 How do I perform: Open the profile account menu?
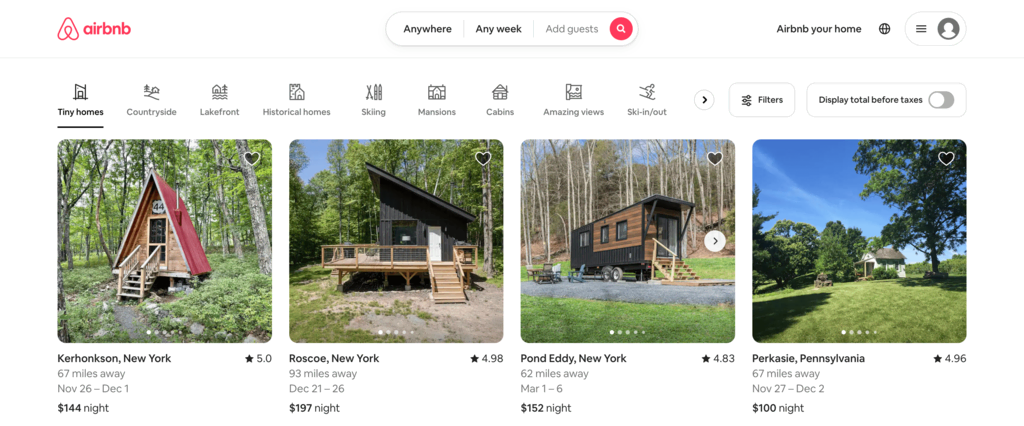pos(935,29)
